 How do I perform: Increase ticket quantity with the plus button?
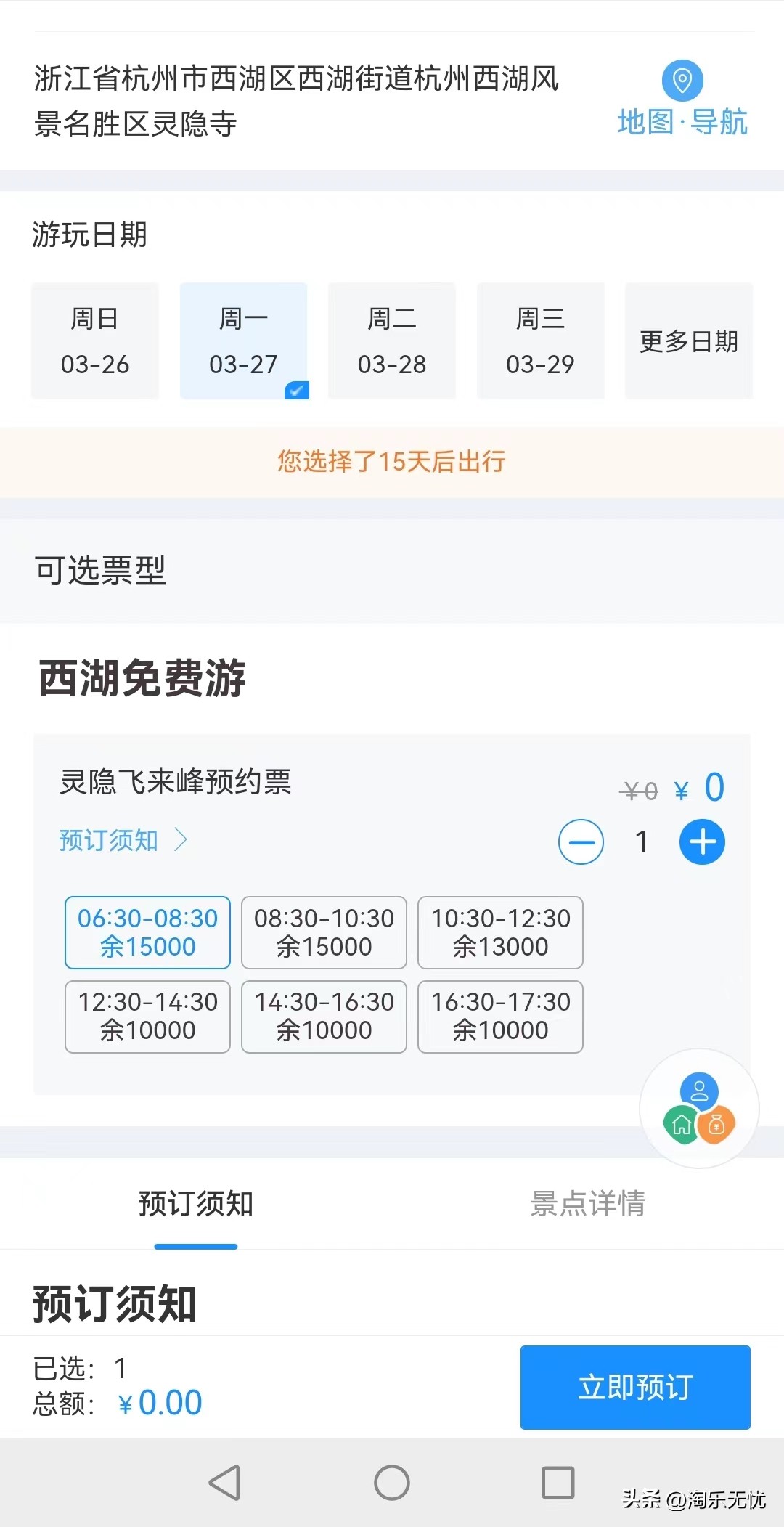point(702,842)
